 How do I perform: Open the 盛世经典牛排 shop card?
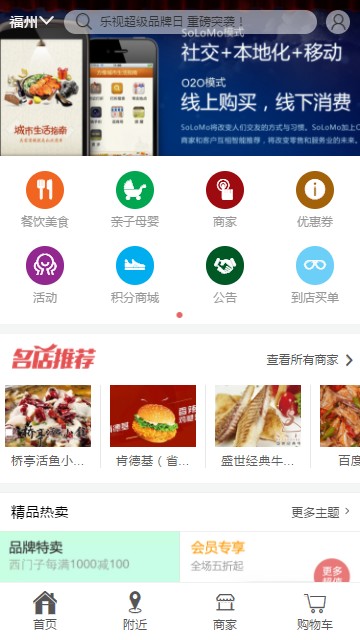coord(258,427)
